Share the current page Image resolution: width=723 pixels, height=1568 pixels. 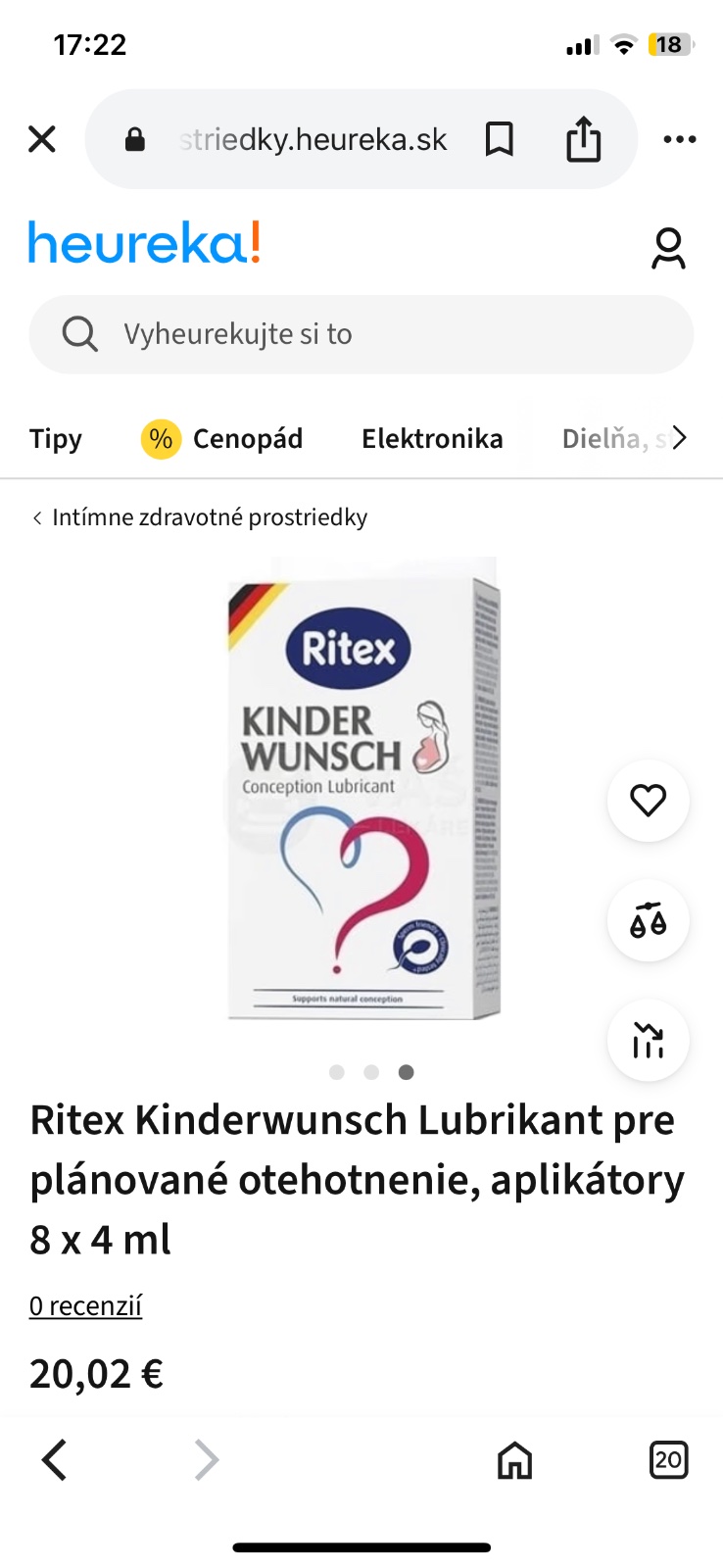pos(583,139)
